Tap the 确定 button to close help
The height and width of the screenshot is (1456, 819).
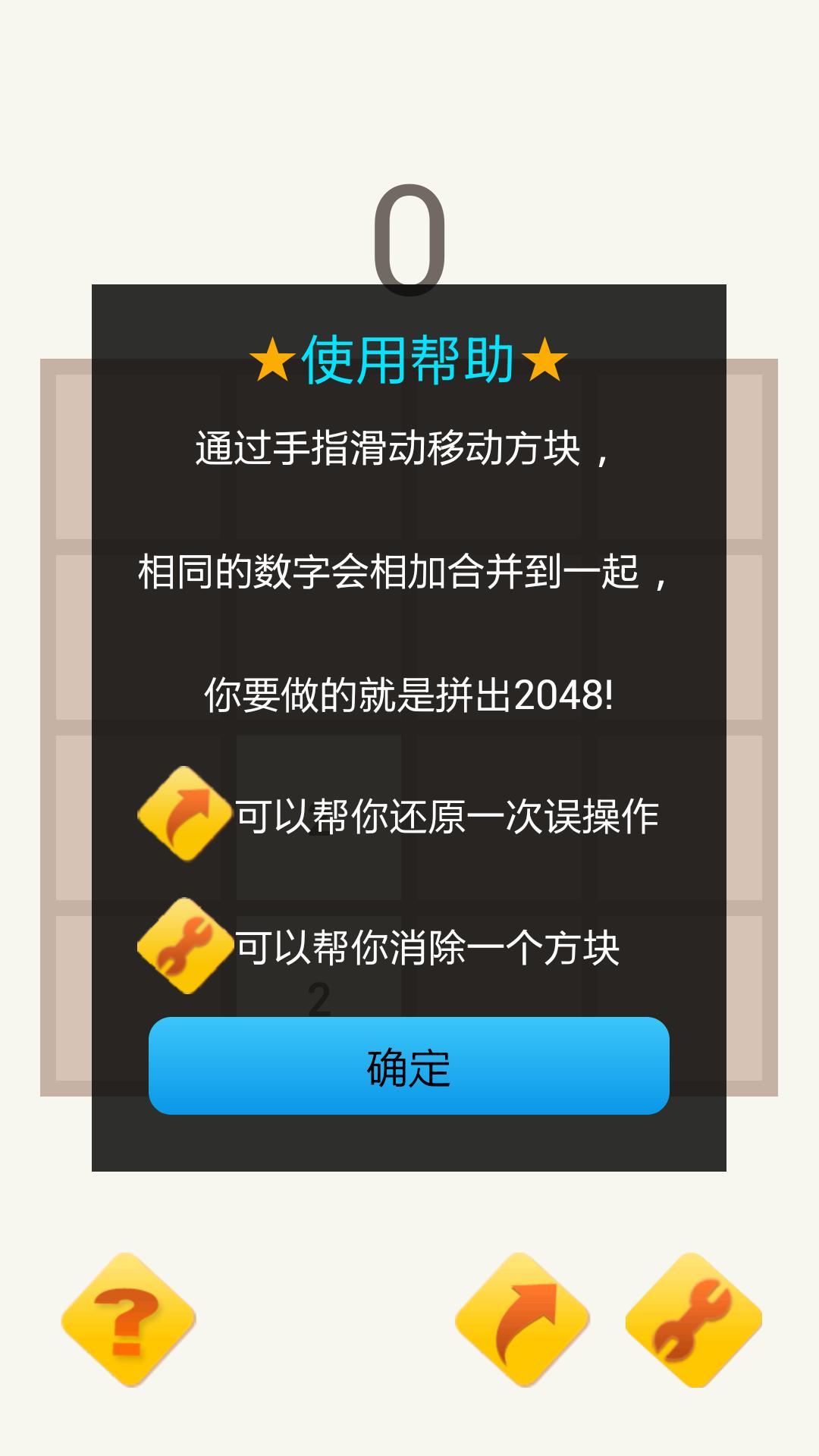point(409,1065)
